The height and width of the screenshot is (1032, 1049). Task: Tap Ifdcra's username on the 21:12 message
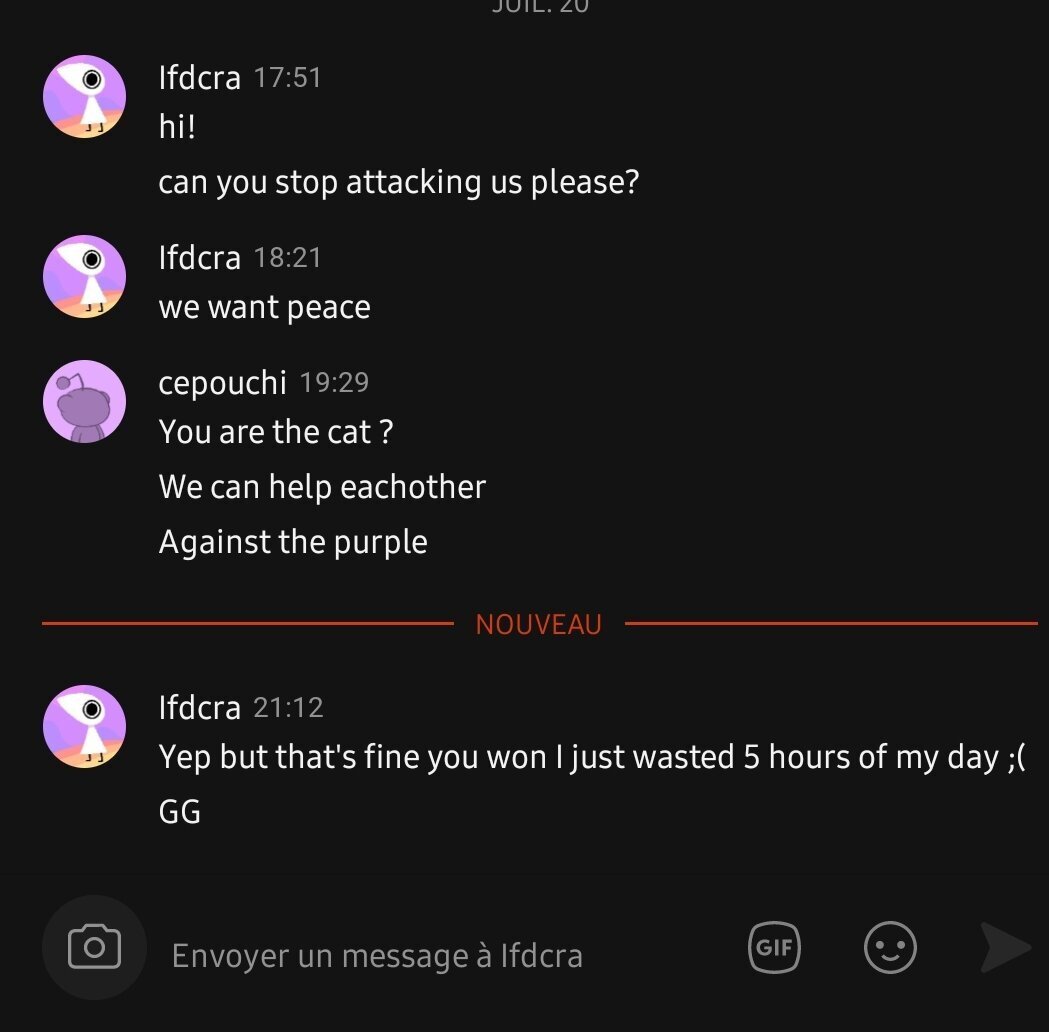[x=199, y=708]
